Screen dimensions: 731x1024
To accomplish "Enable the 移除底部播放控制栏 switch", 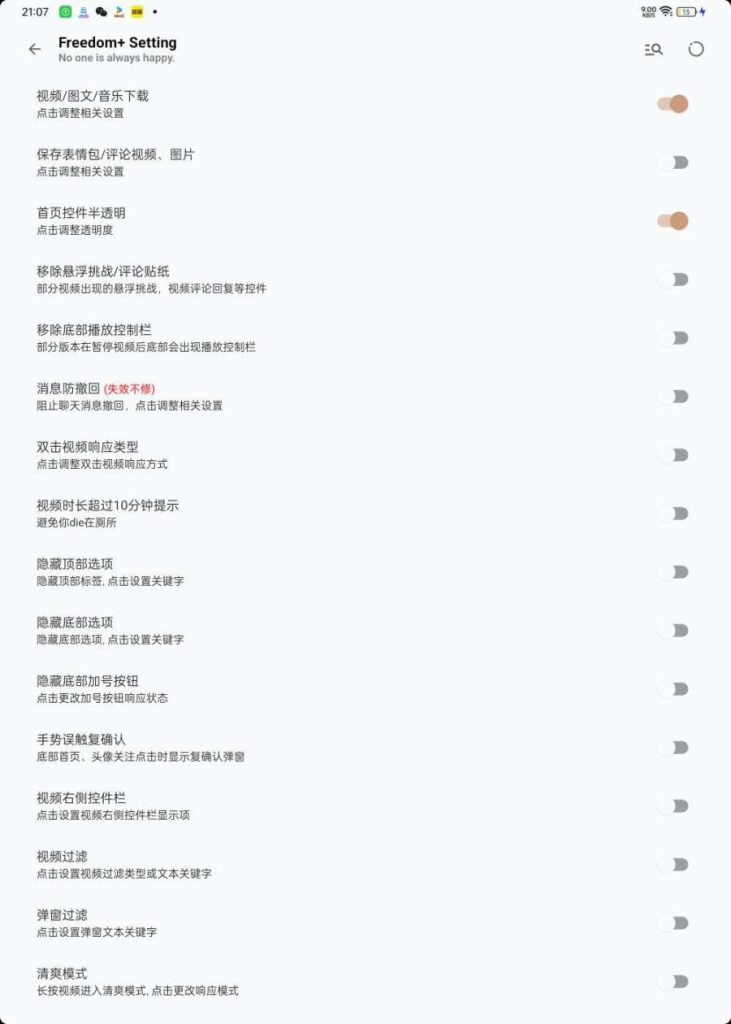I will pos(673,338).
